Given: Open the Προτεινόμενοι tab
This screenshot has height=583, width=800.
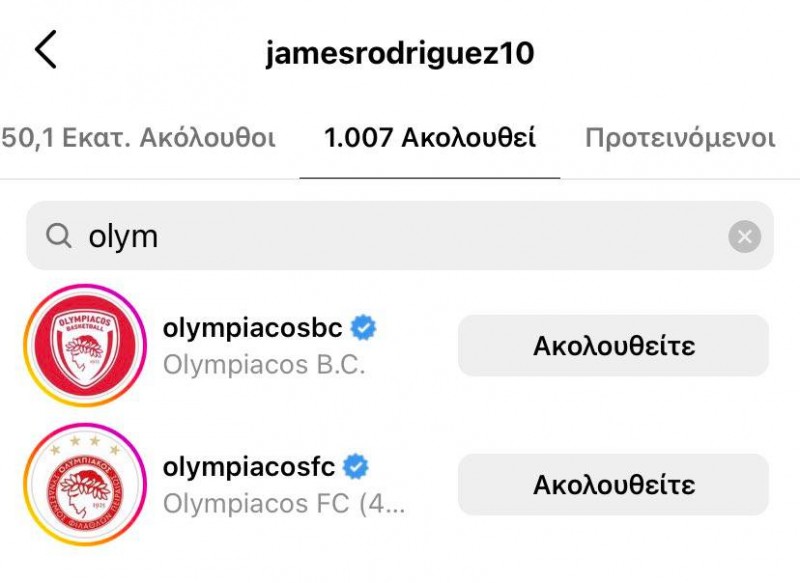Looking at the screenshot, I should 680,137.
